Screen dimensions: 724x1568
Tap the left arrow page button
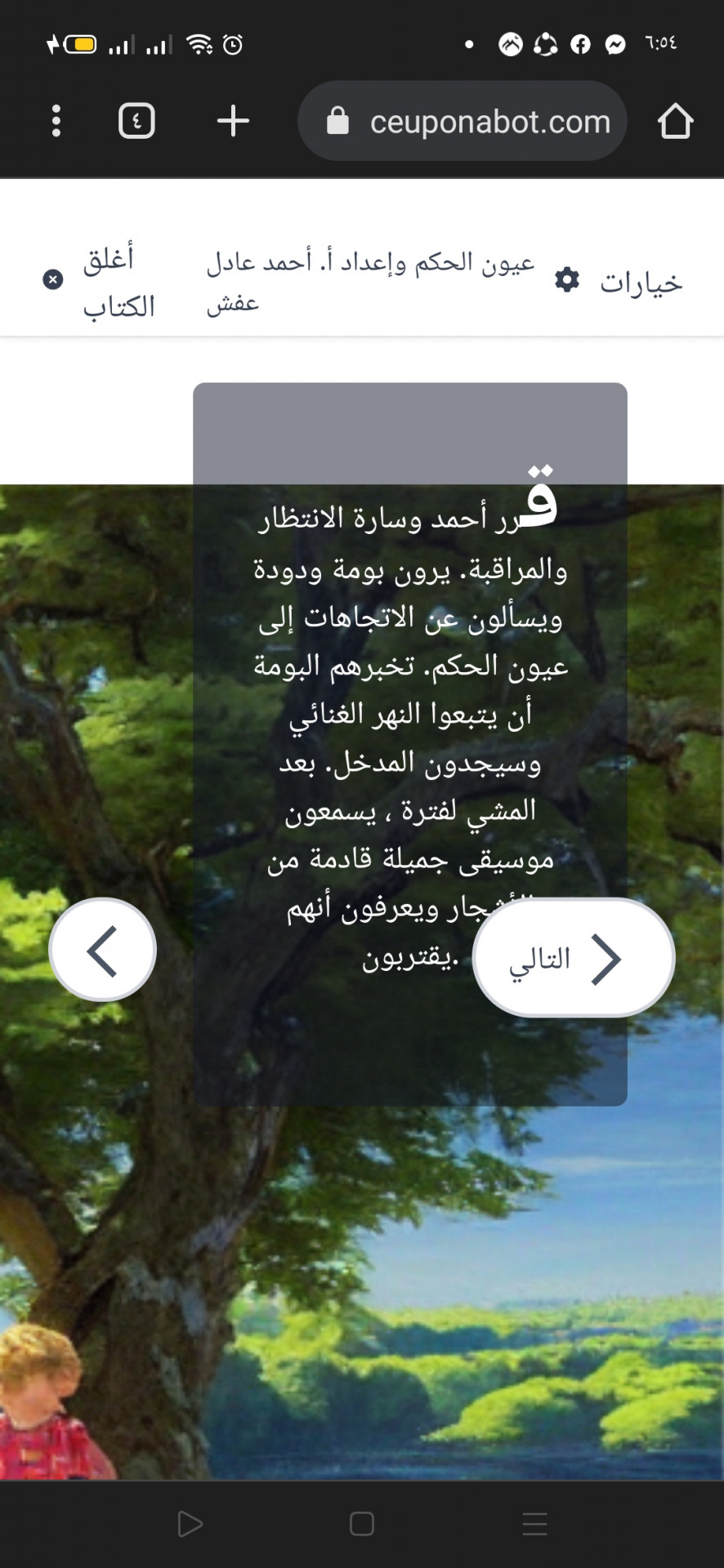click(x=103, y=950)
